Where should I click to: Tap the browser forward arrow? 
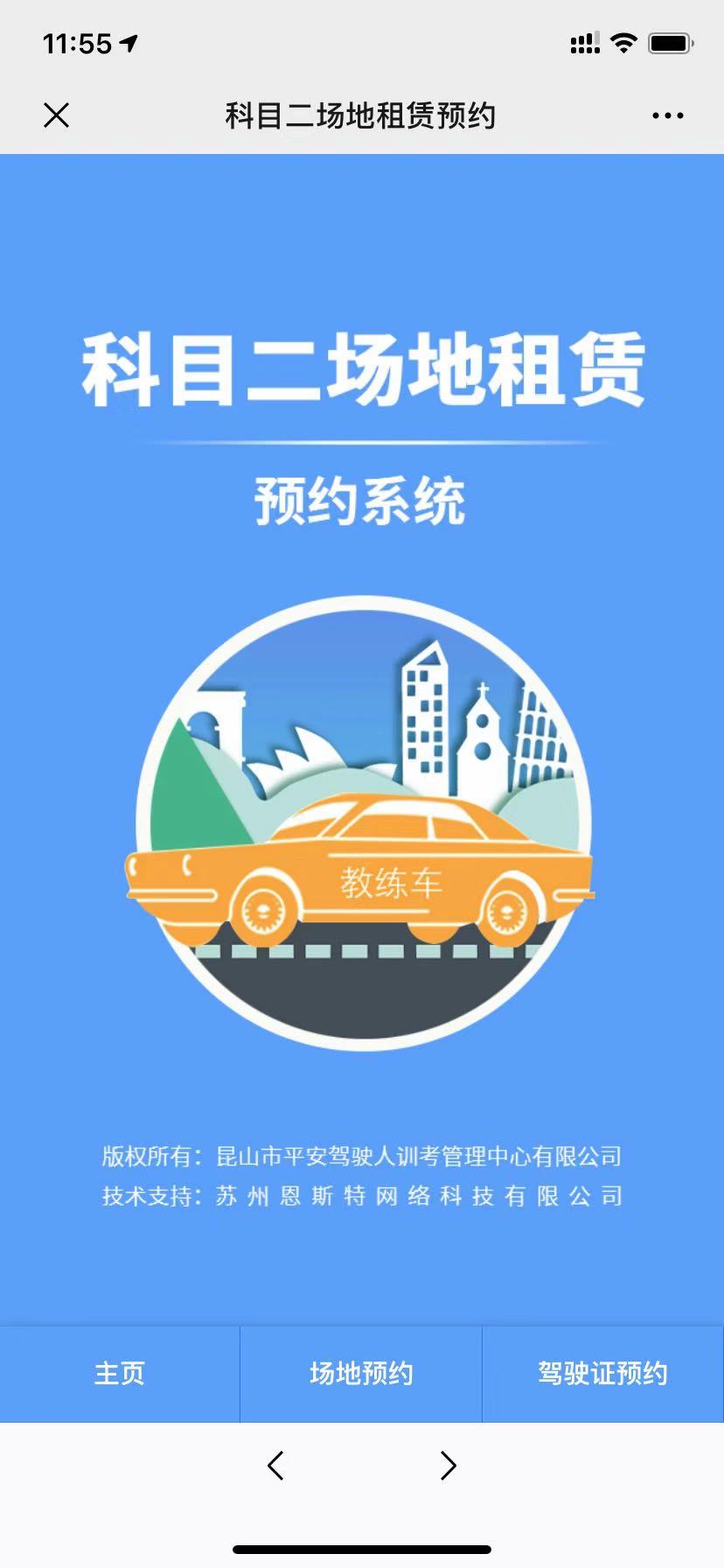tap(448, 1465)
